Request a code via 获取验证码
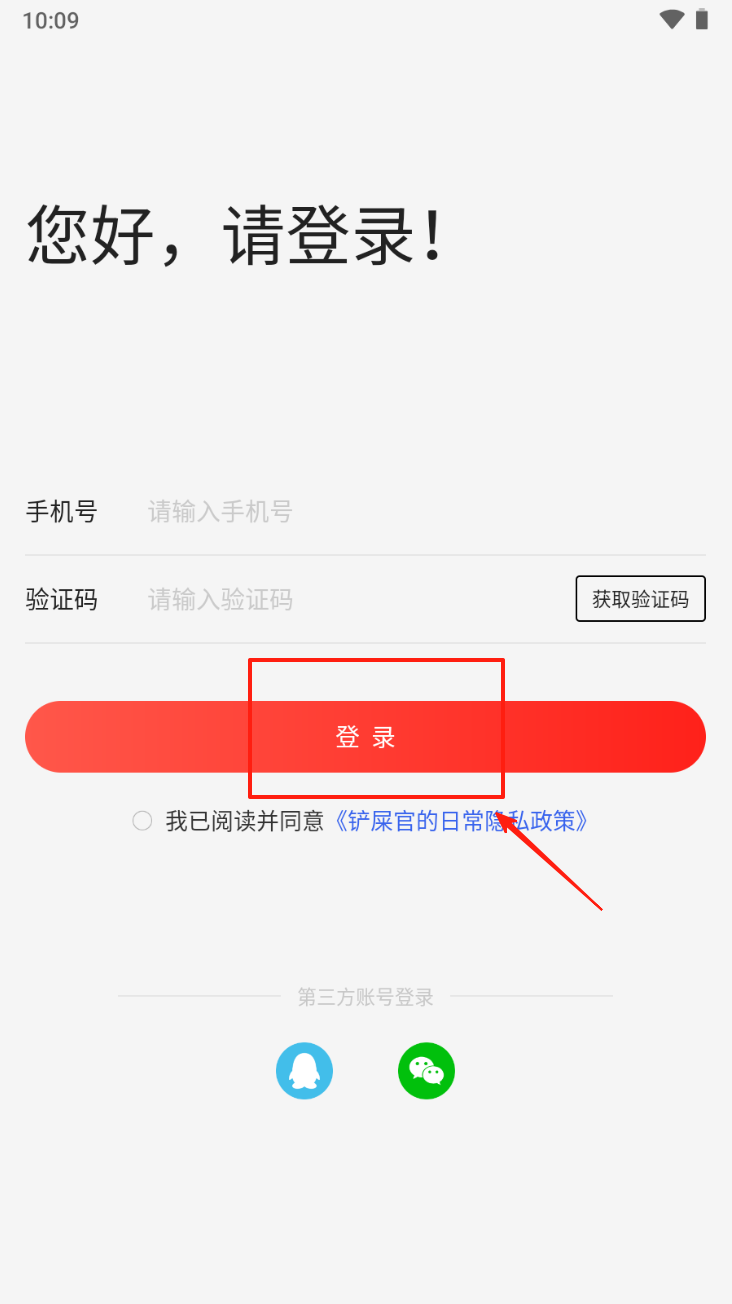 point(640,599)
